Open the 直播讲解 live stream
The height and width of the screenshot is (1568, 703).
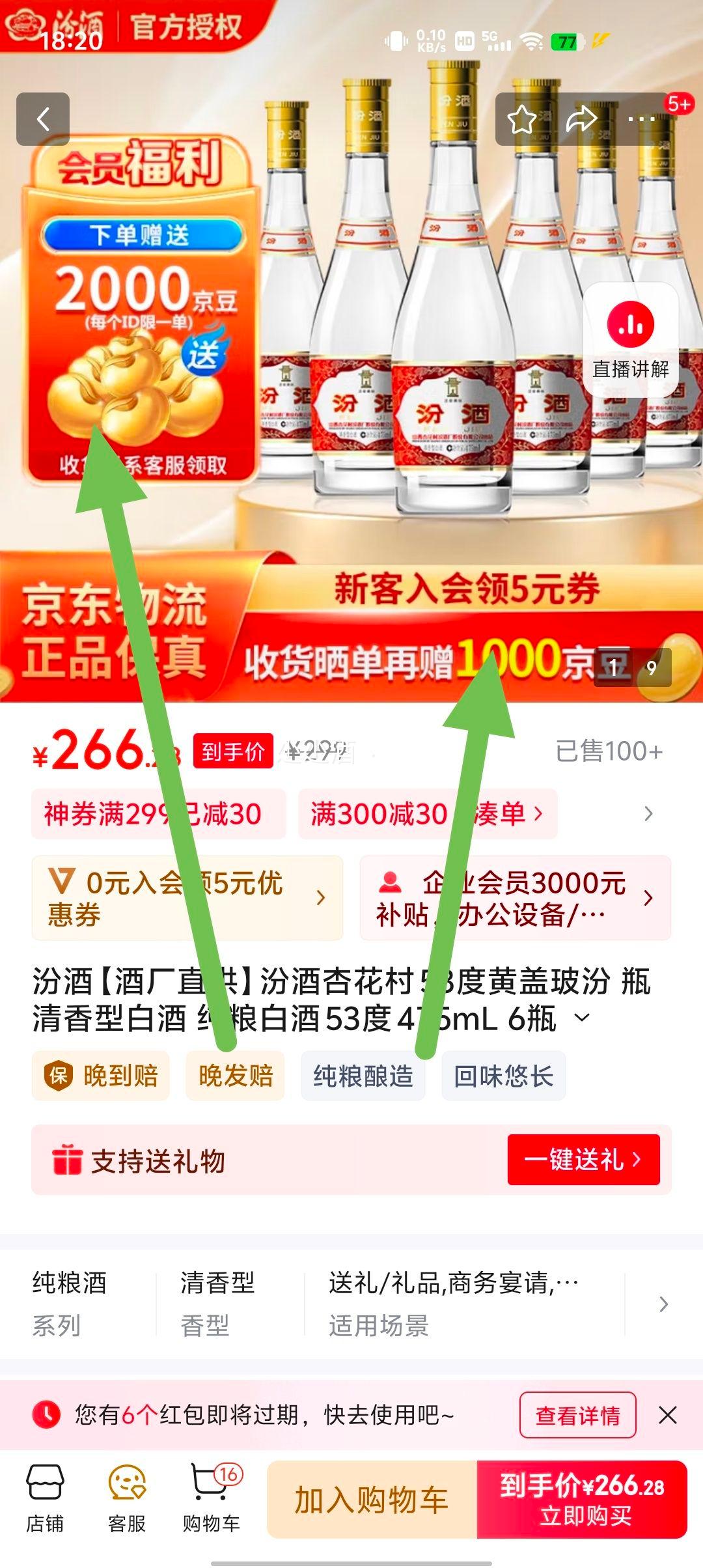pyautogui.click(x=630, y=340)
